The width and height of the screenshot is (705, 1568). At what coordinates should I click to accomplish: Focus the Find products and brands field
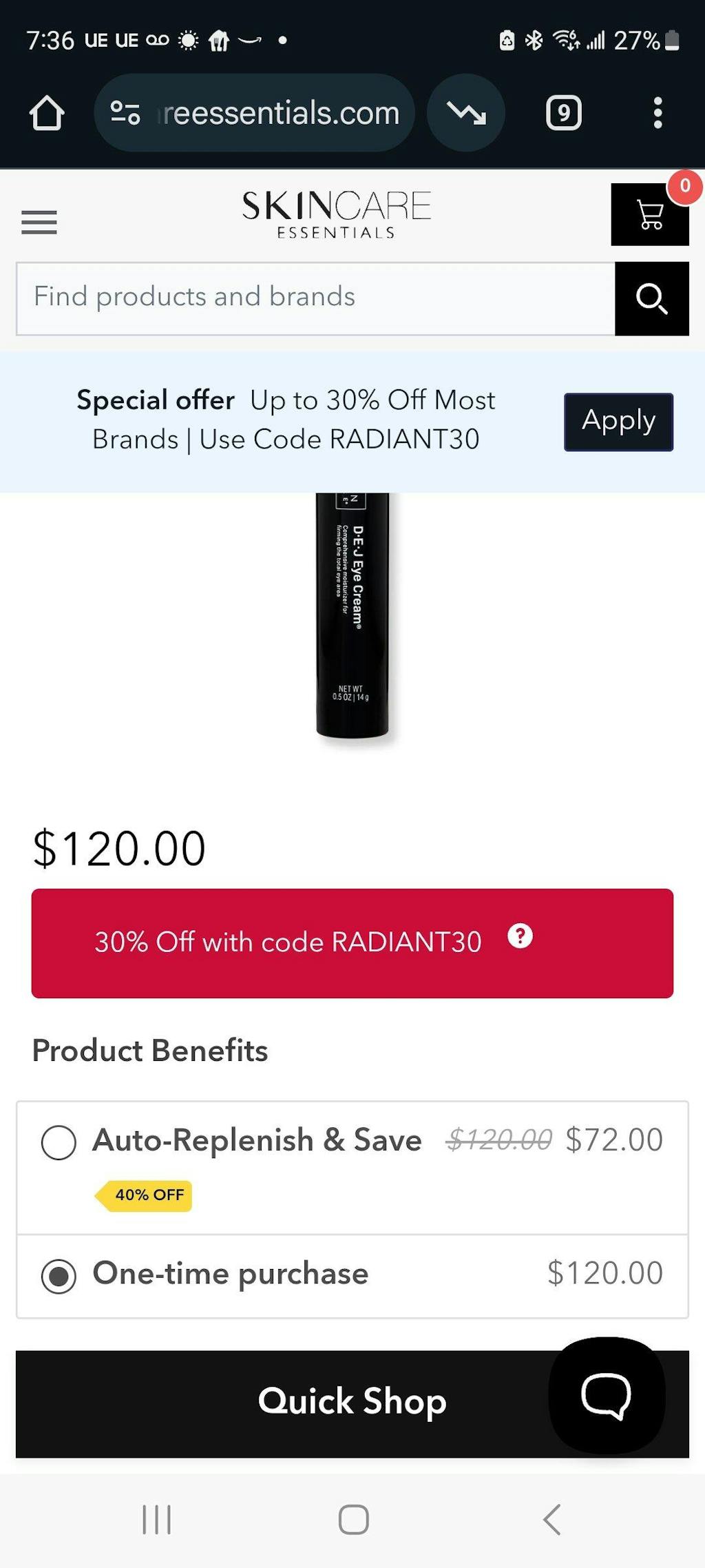coord(315,298)
